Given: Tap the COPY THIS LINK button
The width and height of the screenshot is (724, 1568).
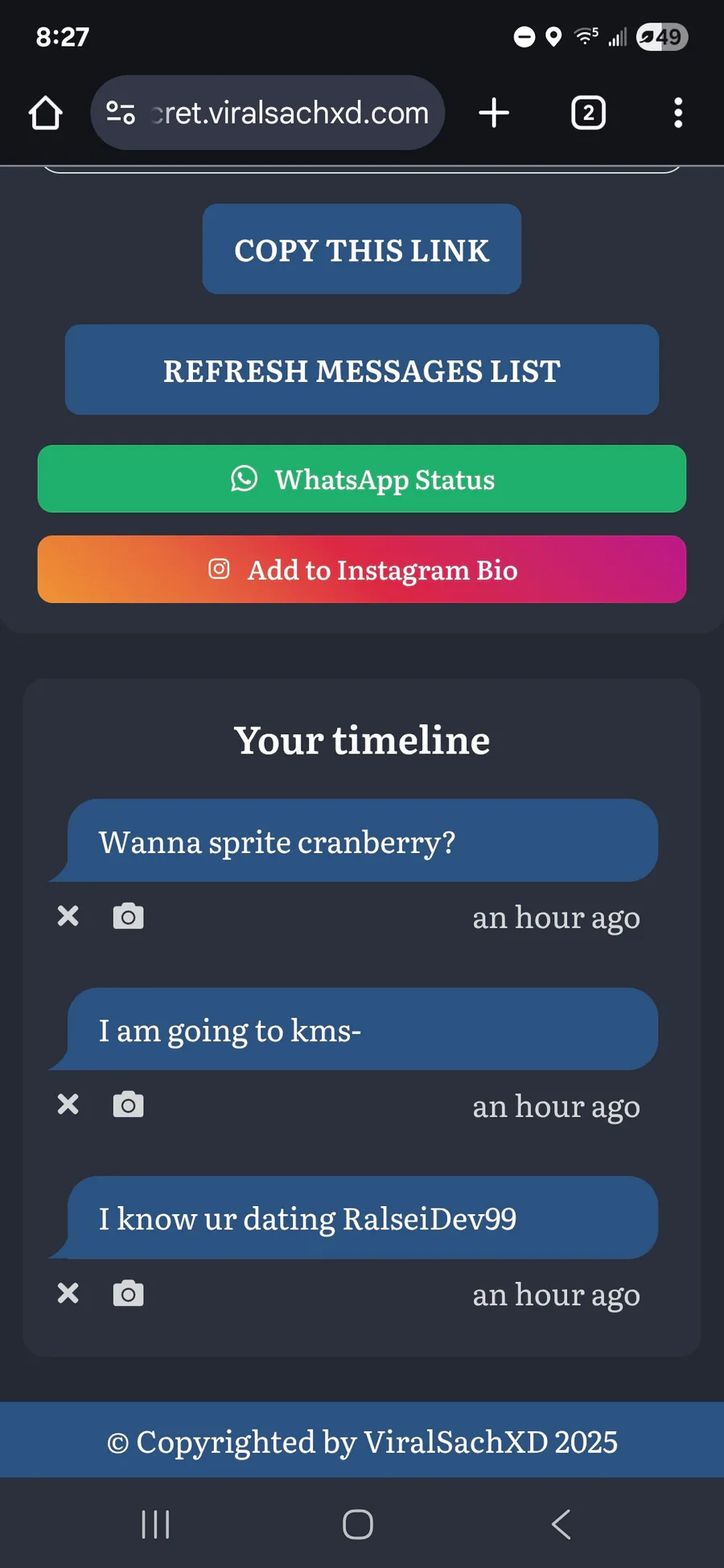Looking at the screenshot, I should coord(361,249).
